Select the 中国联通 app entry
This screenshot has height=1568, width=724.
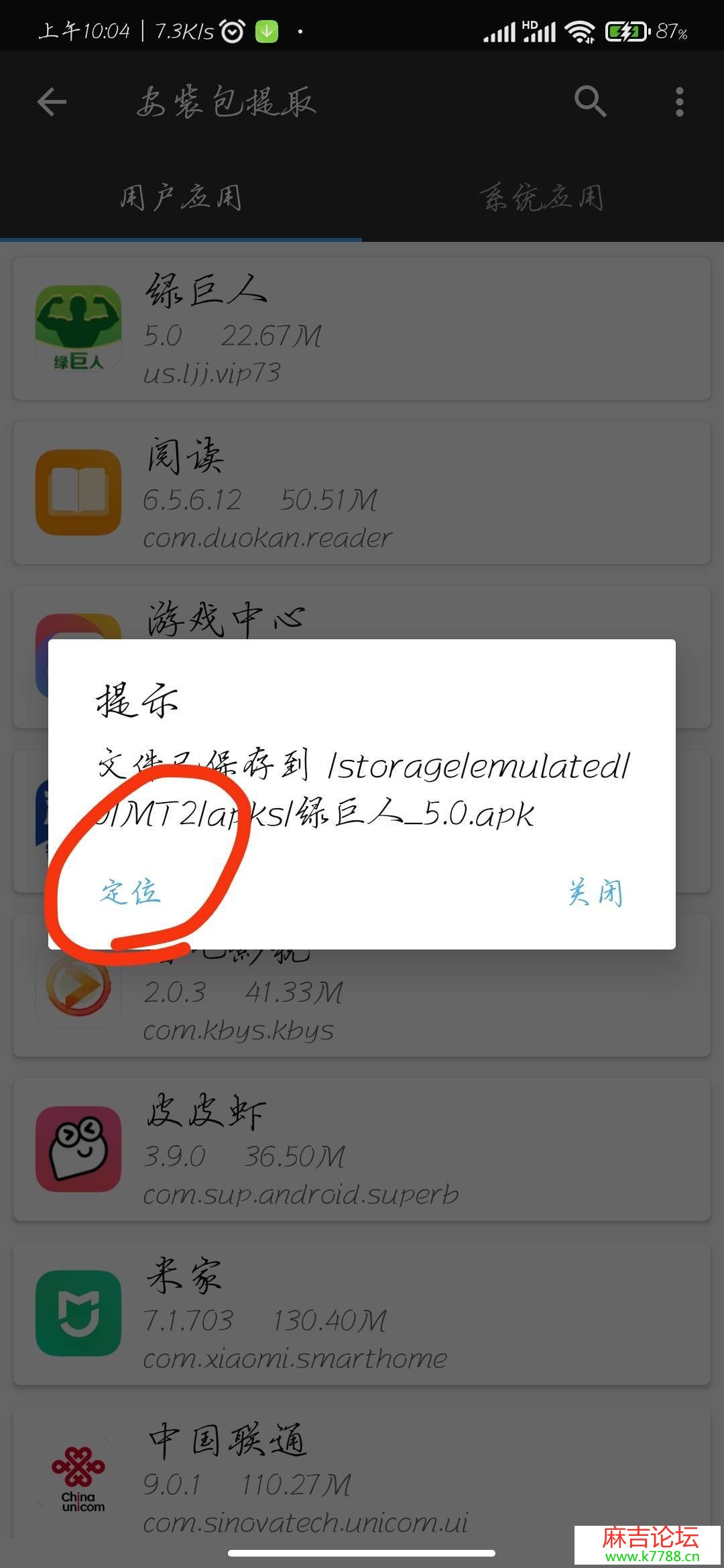362,1474
